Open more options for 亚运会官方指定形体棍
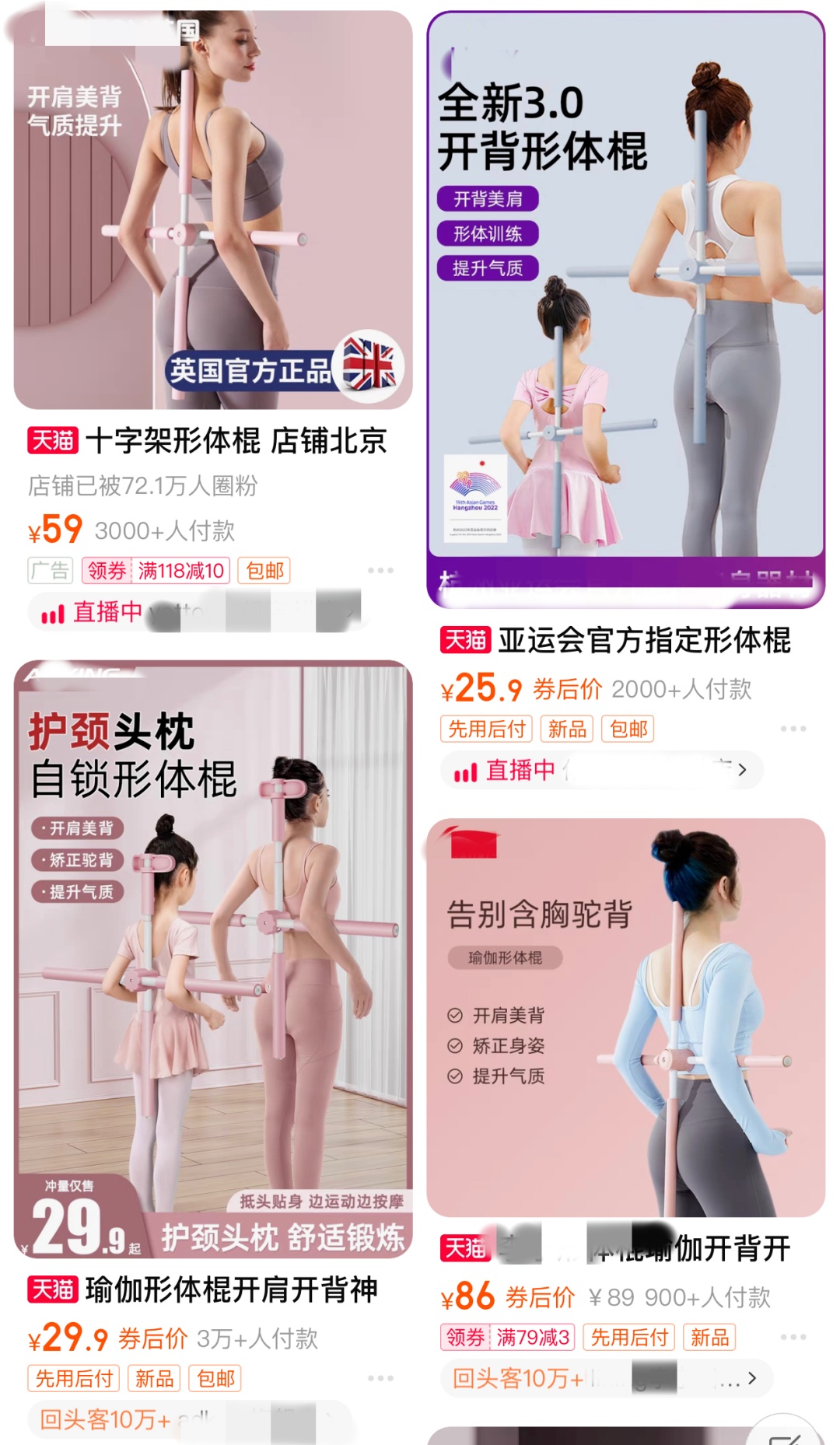The width and height of the screenshot is (840, 1445). click(793, 729)
